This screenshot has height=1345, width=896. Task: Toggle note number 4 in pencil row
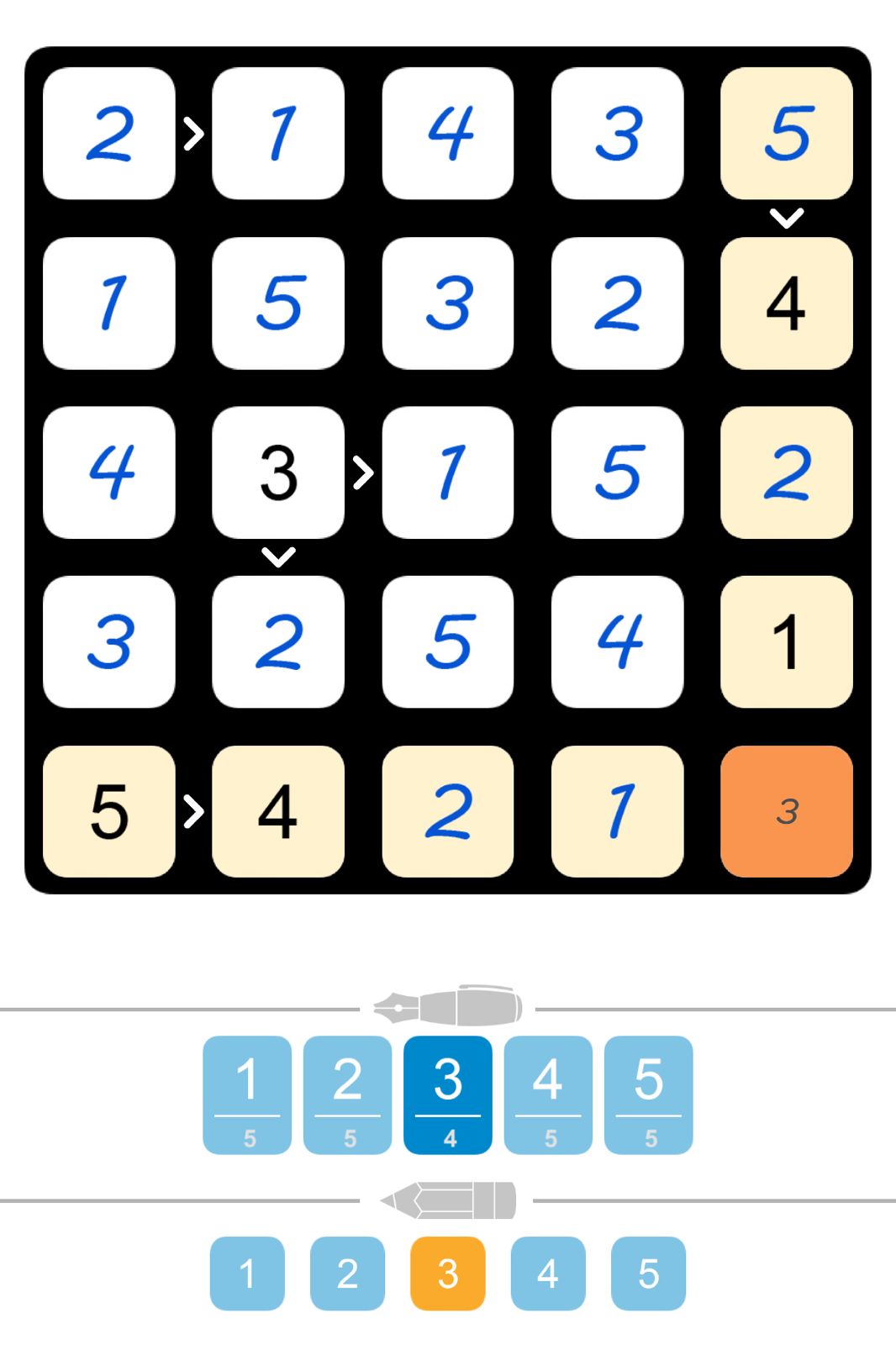coord(547,1274)
